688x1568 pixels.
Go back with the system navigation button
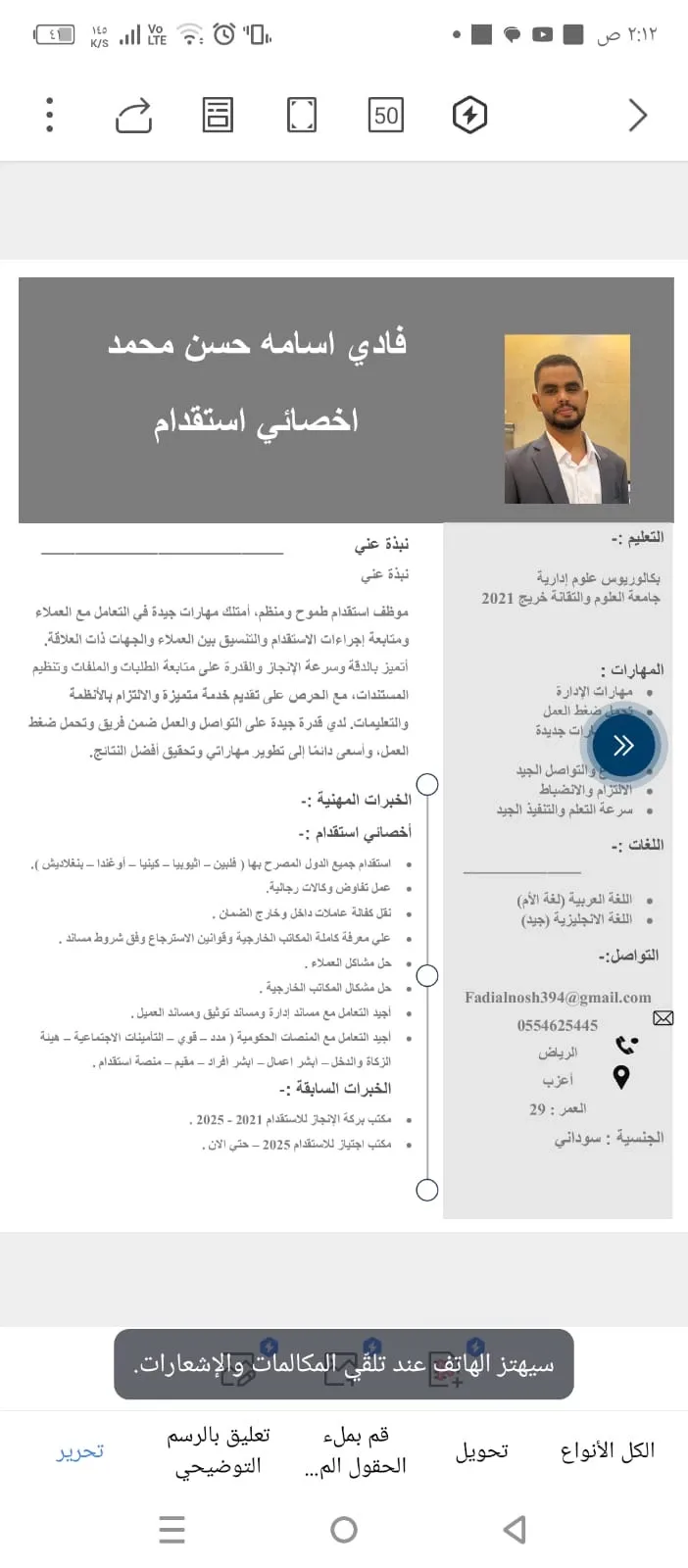tap(515, 1530)
